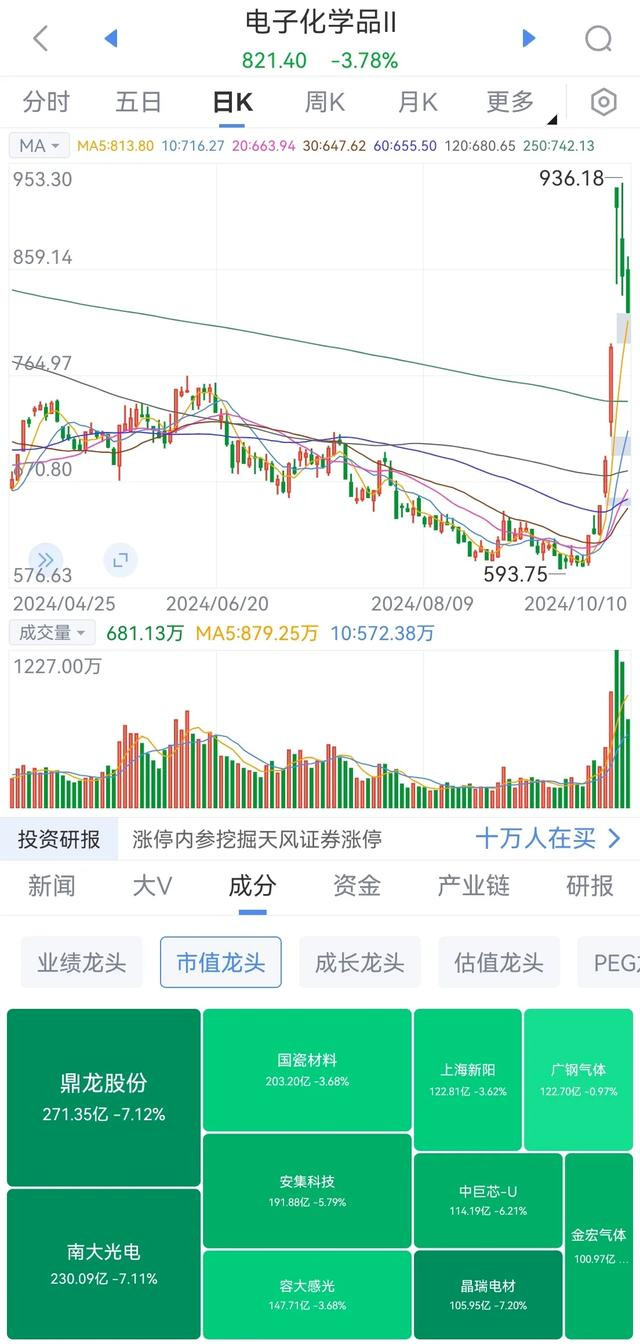This screenshot has width=640, height=1344.
Task: Open chart settings hexagon icon
Action: click(x=603, y=102)
